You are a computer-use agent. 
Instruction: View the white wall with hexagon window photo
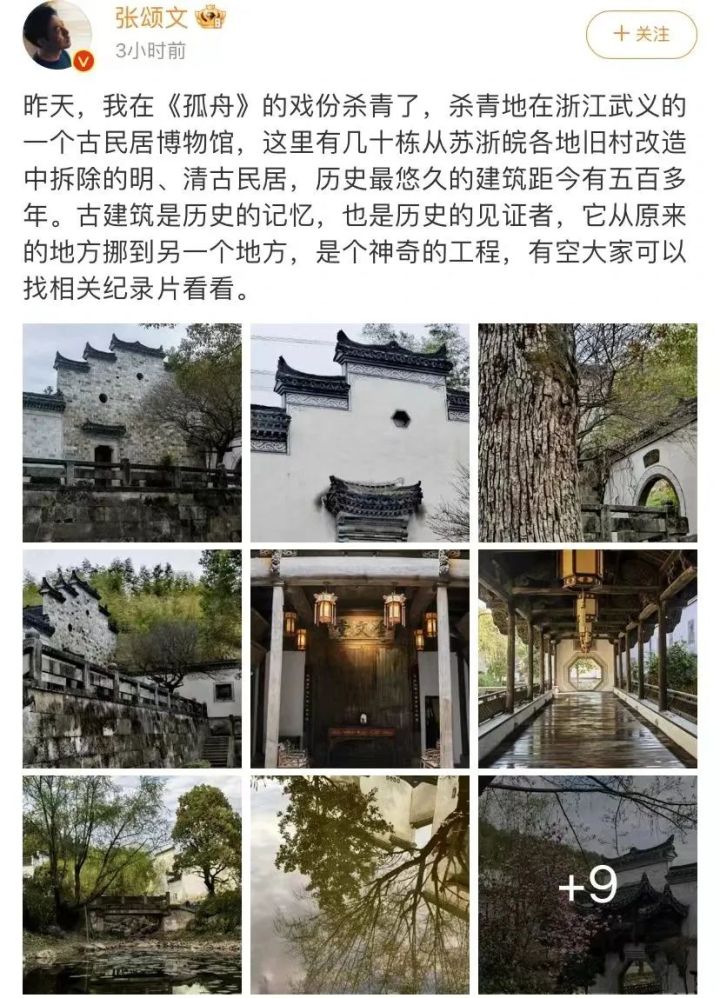(x=359, y=432)
